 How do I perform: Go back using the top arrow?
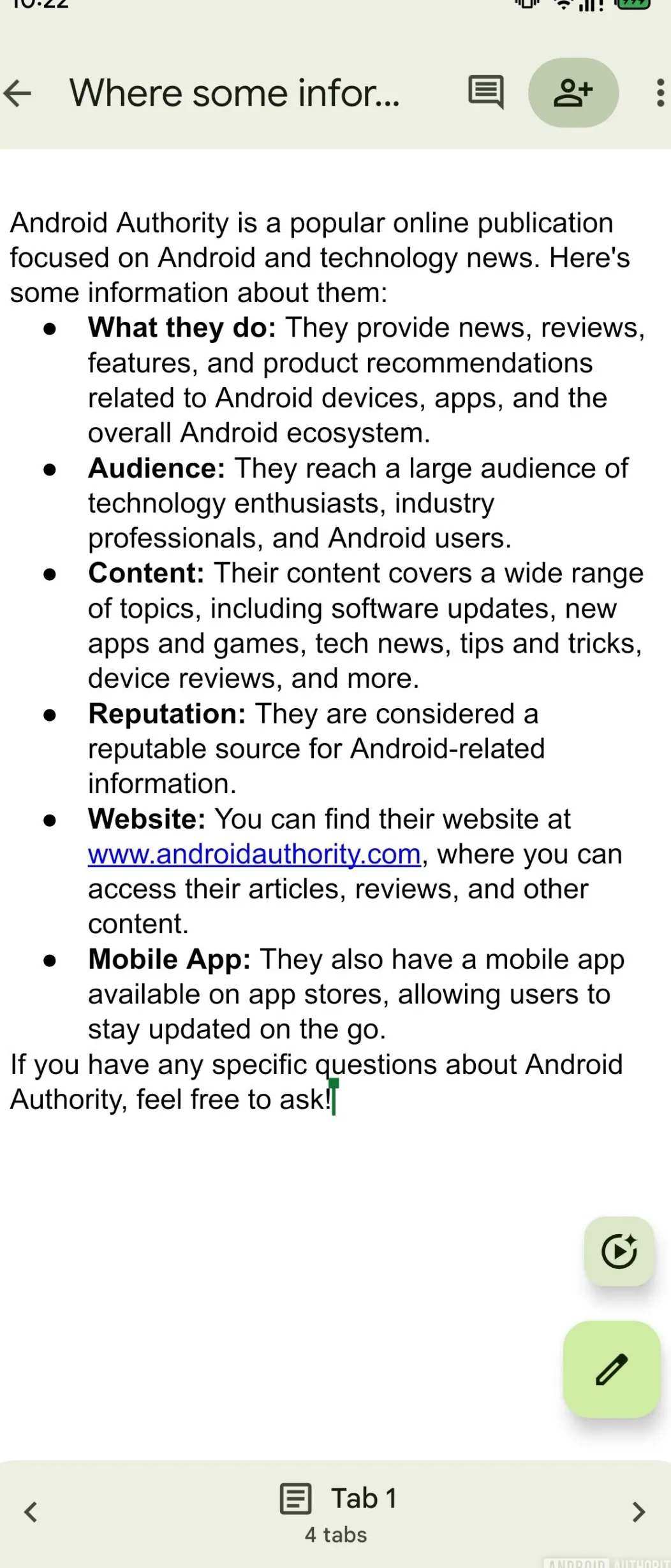point(18,93)
